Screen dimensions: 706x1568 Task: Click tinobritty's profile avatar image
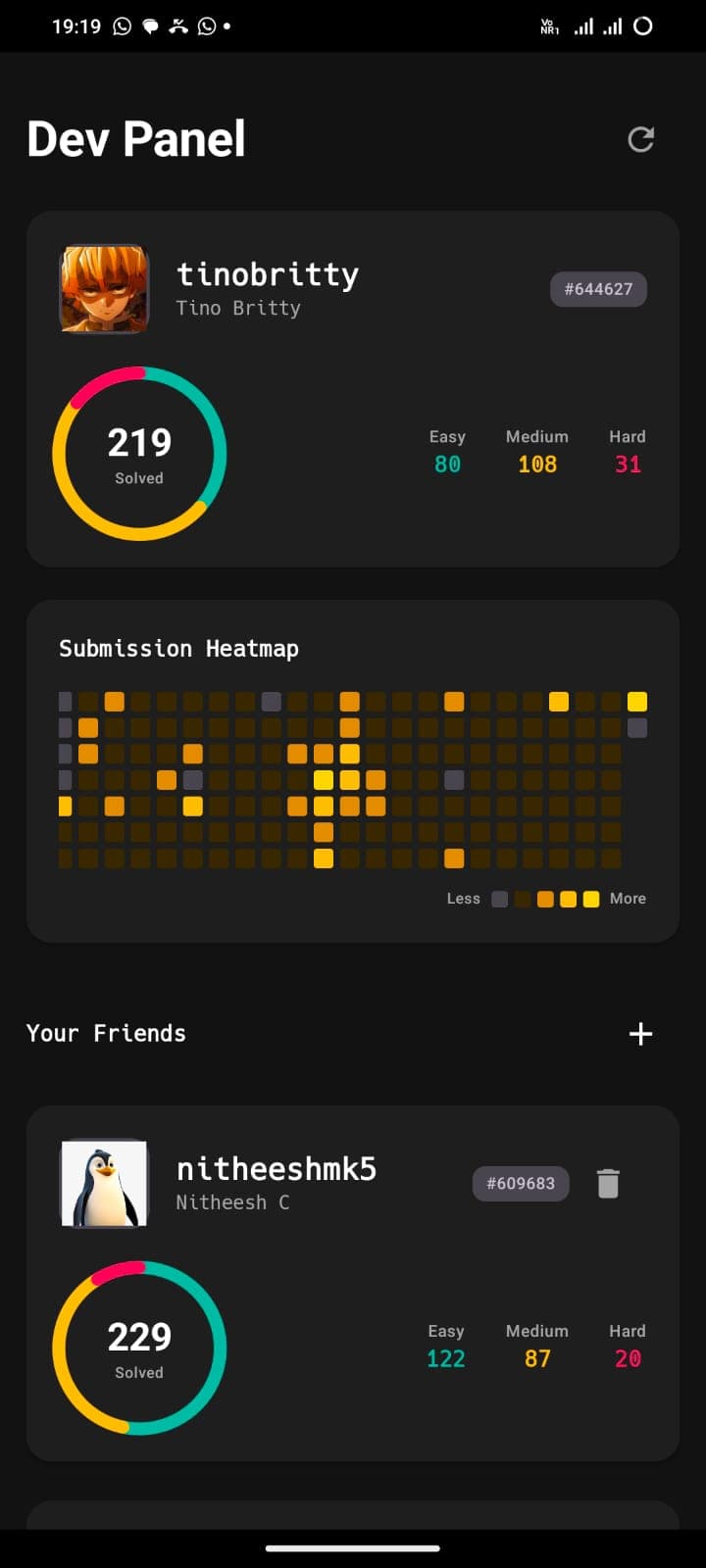pos(104,289)
